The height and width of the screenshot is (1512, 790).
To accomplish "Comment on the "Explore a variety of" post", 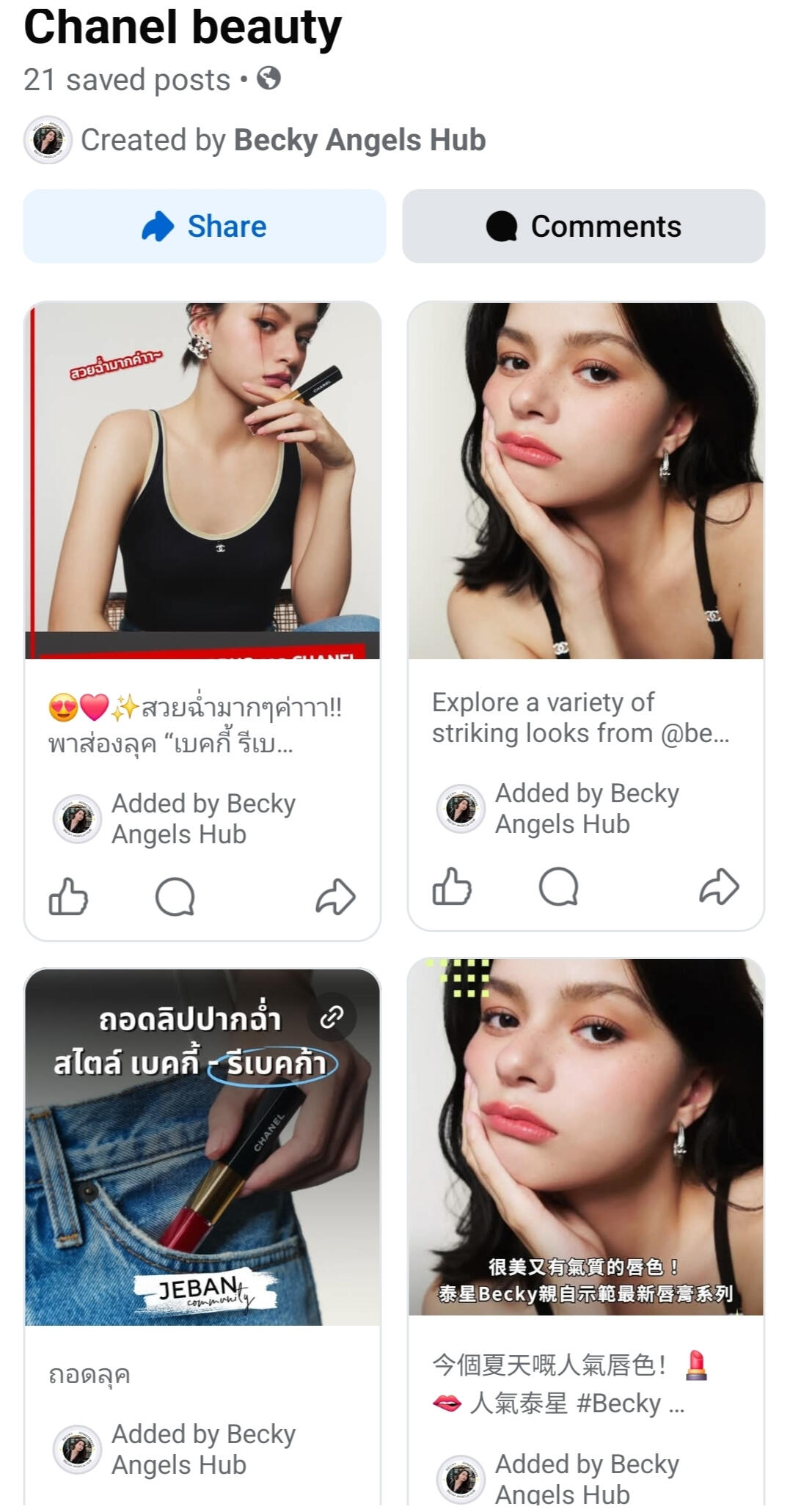I will point(559,886).
